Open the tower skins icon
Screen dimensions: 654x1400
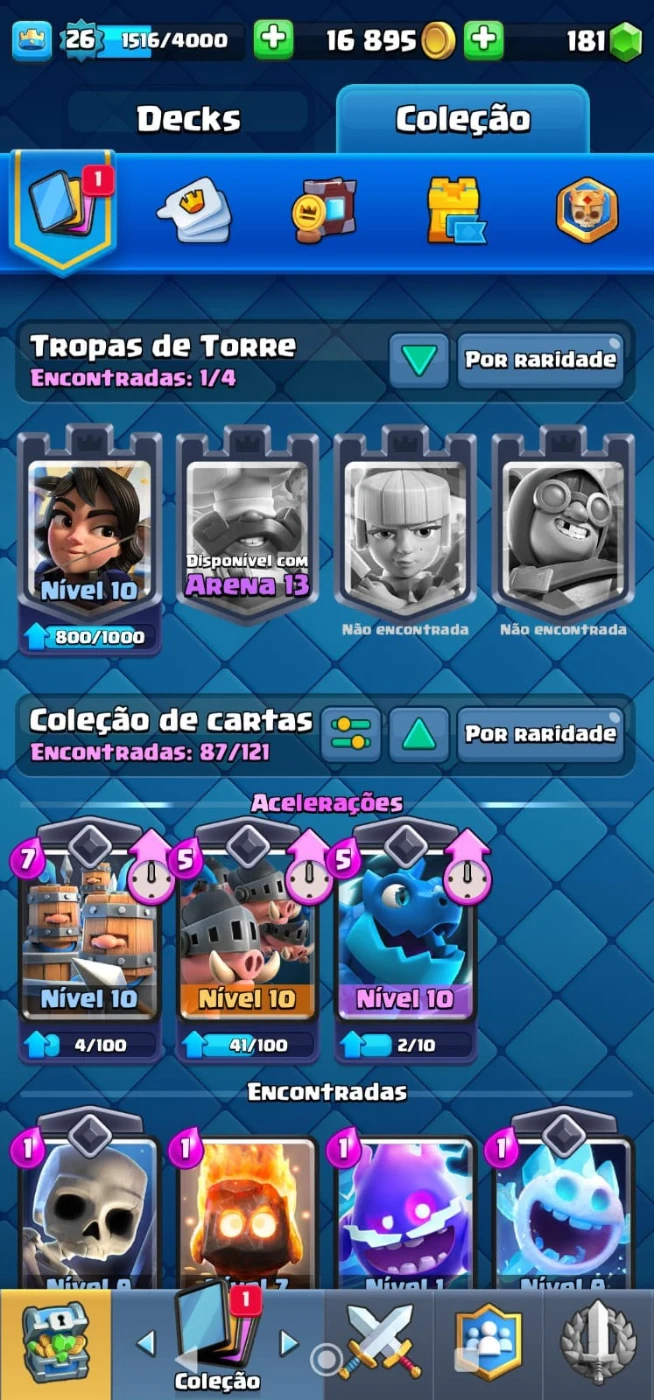(x=455, y=210)
